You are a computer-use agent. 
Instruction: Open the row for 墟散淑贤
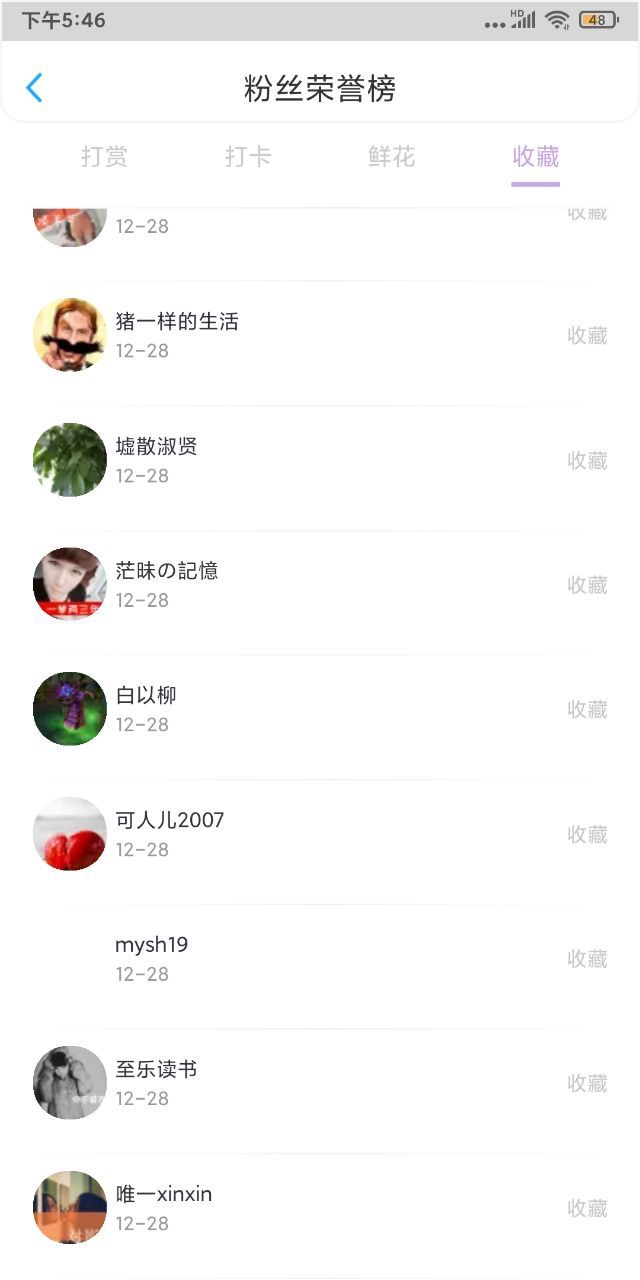pyautogui.click(x=320, y=460)
